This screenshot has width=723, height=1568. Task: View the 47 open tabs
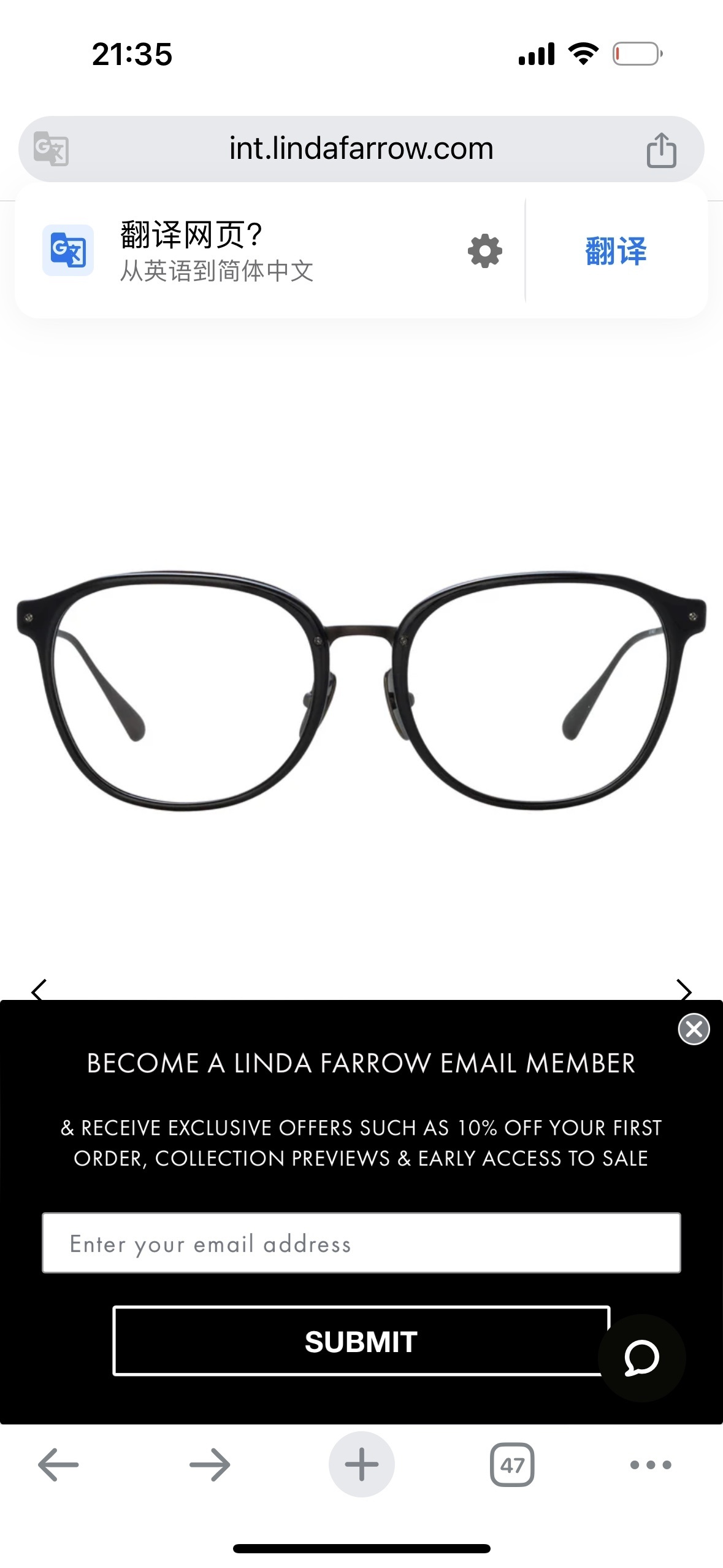512,1465
